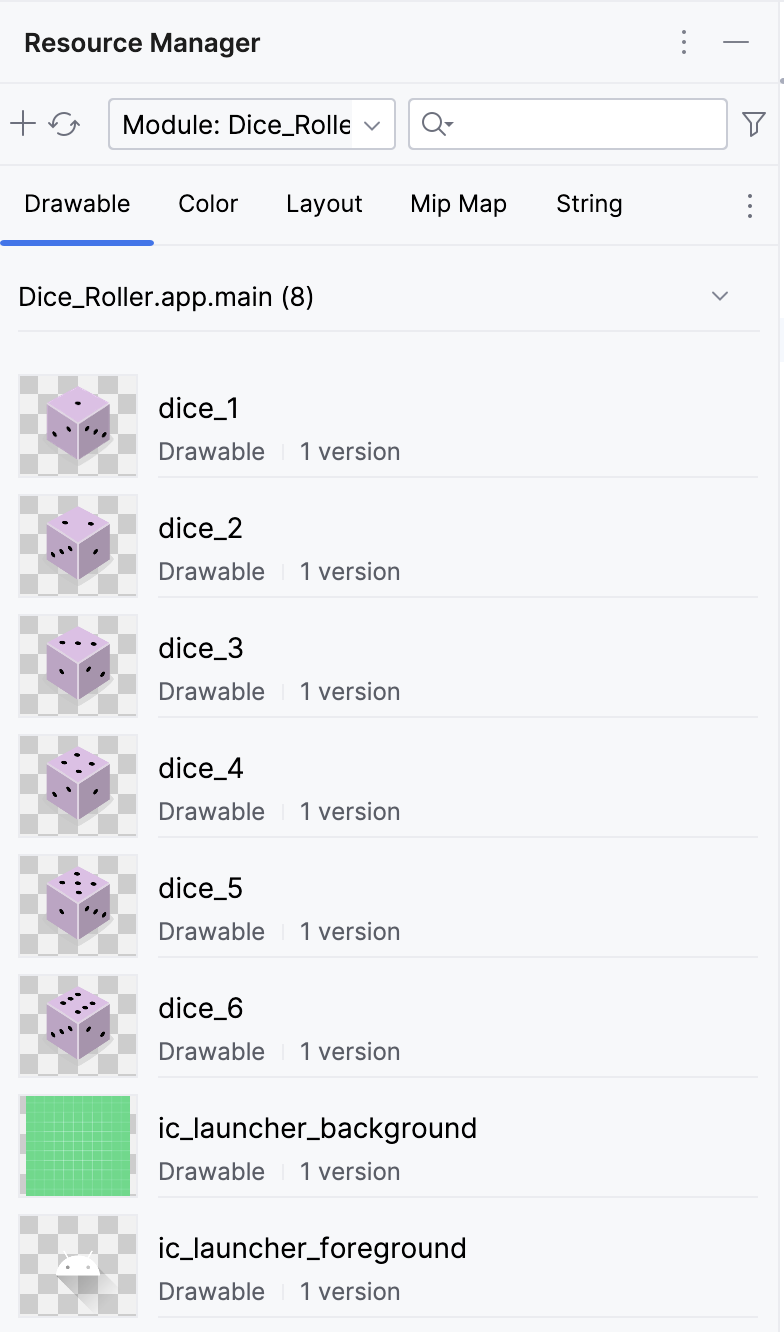The height and width of the screenshot is (1332, 784).
Task: Minimize the Resource Manager panel
Action: tap(736, 42)
